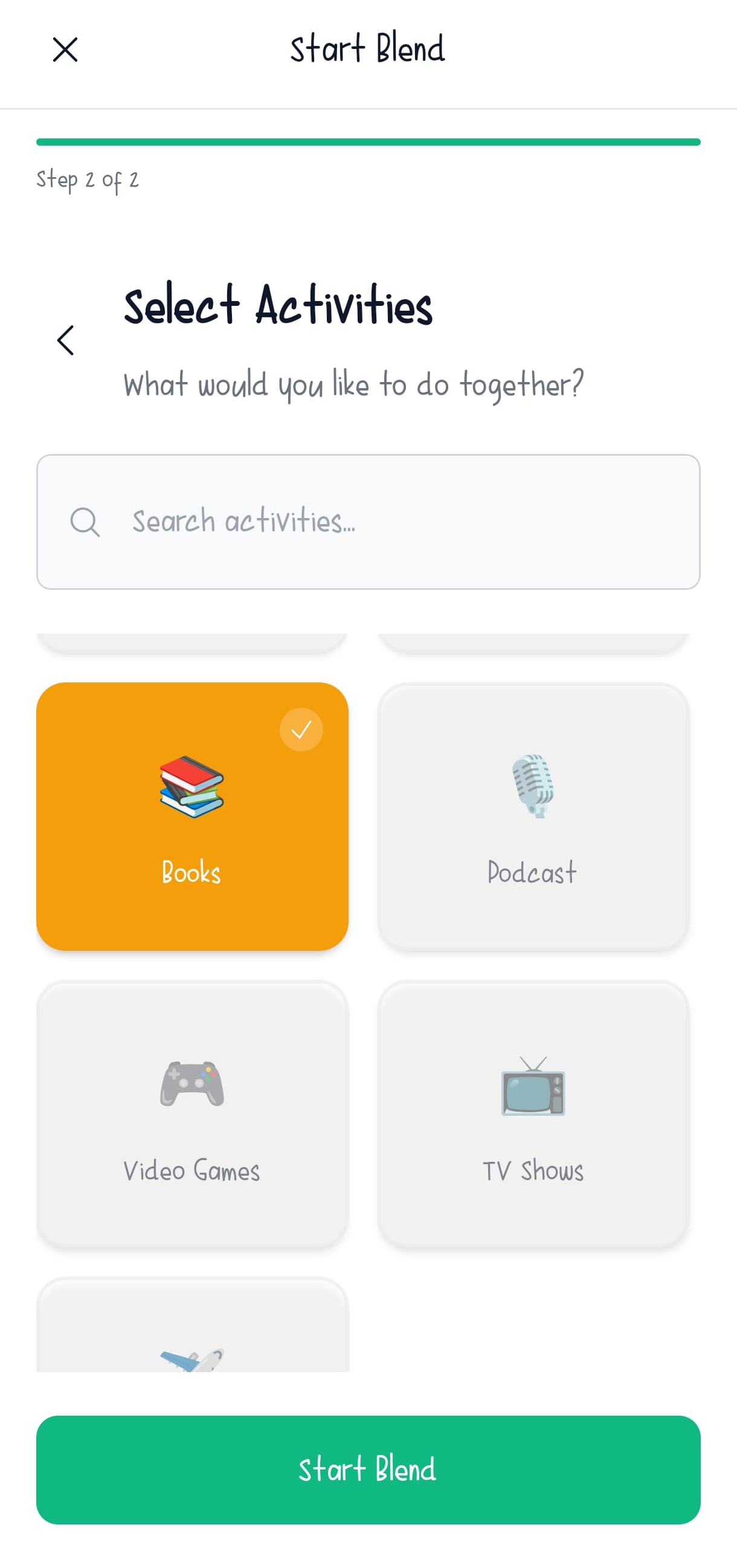Viewport: 737px width, 1568px height.
Task: Tap the green Start Blend button
Action: pyautogui.click(x=368, y=1469)
